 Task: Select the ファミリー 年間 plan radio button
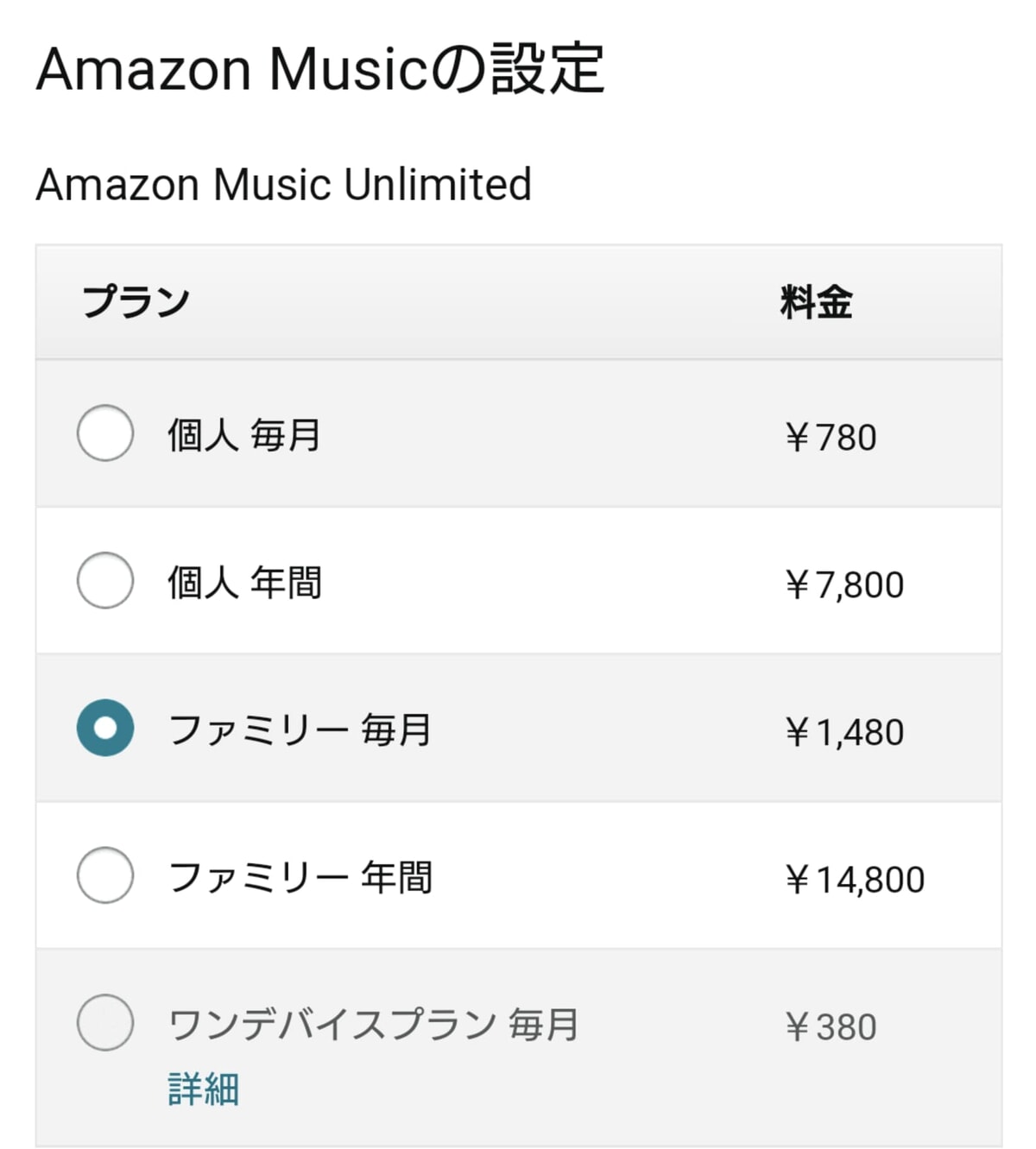tap(104, 875)
